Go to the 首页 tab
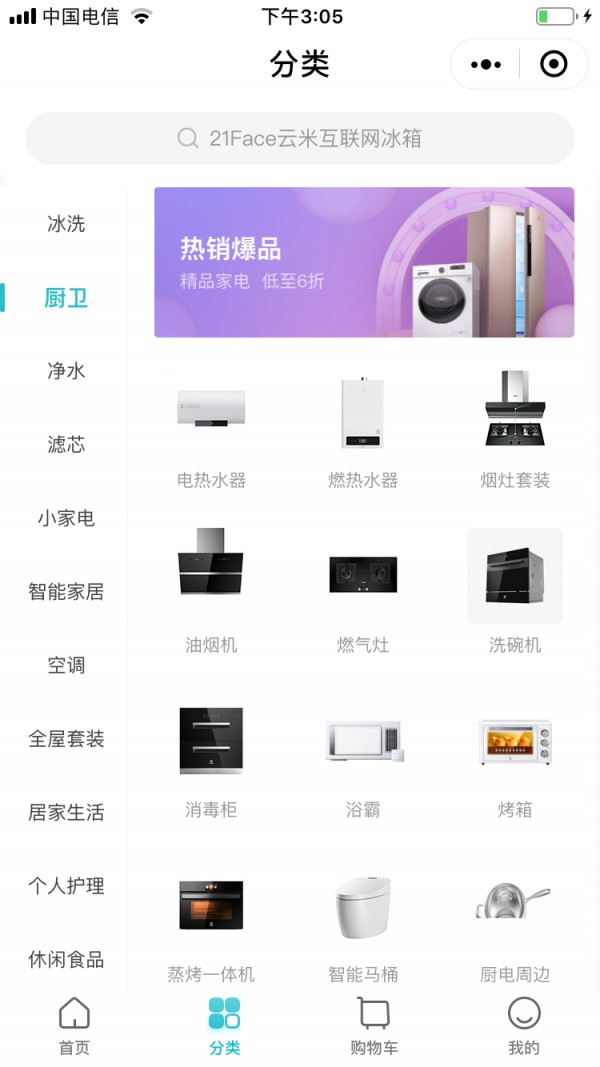Screen dimensions: 600x1067 click(75, 1026)
